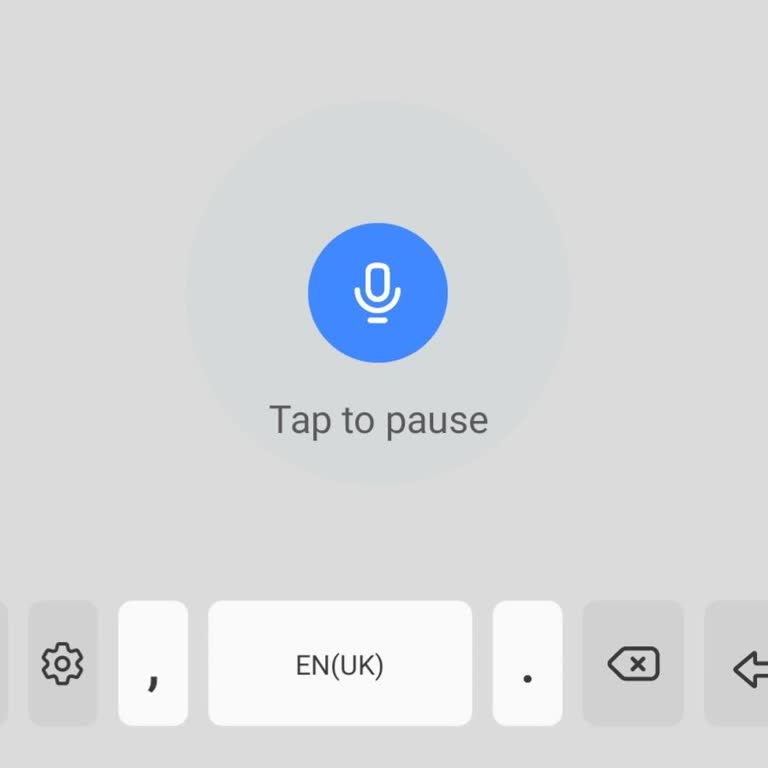This screenshot has width=768, height=768.
Task: Insert a comma
Action: pos(153,663)
